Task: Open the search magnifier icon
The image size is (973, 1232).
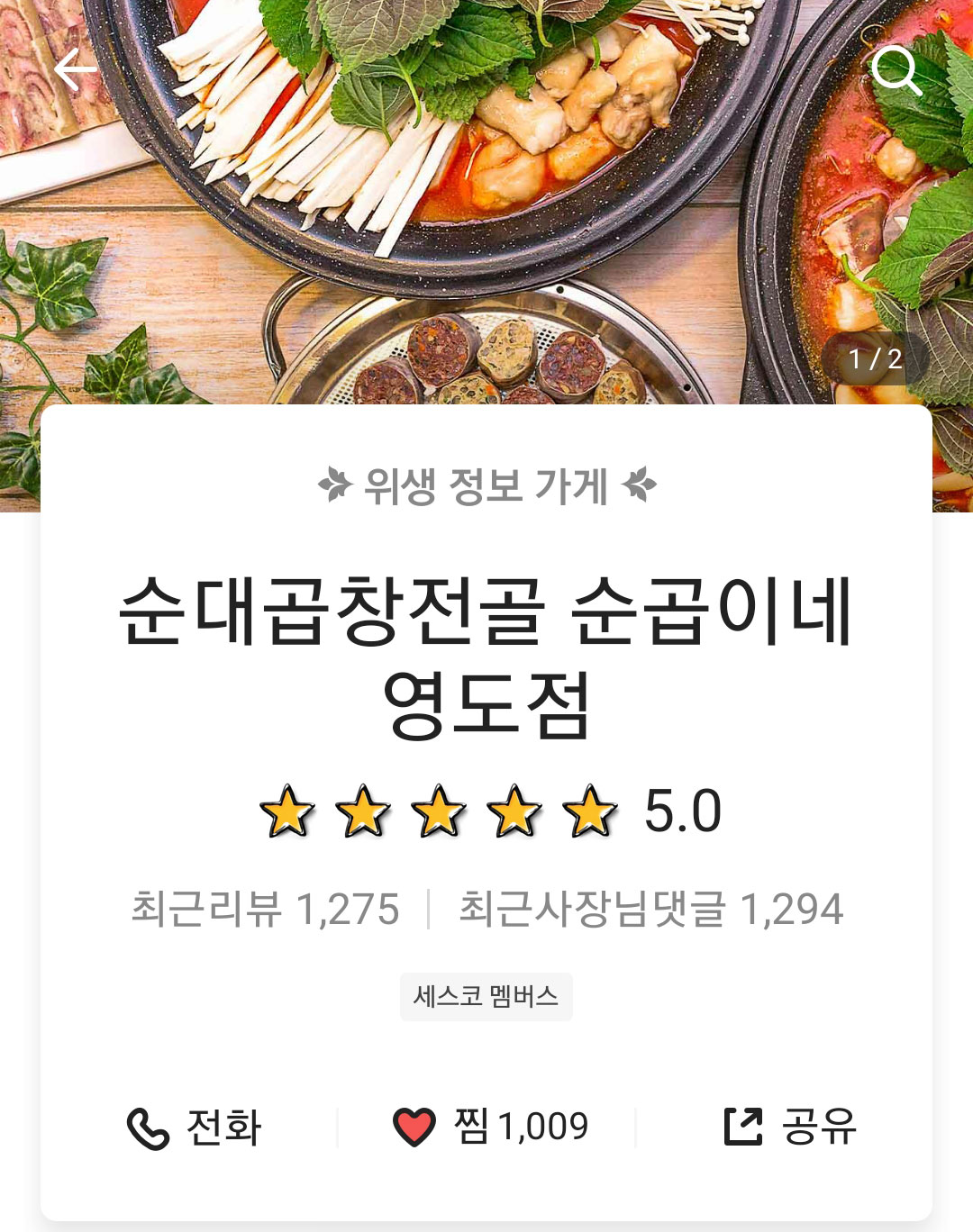Action: 896,69
